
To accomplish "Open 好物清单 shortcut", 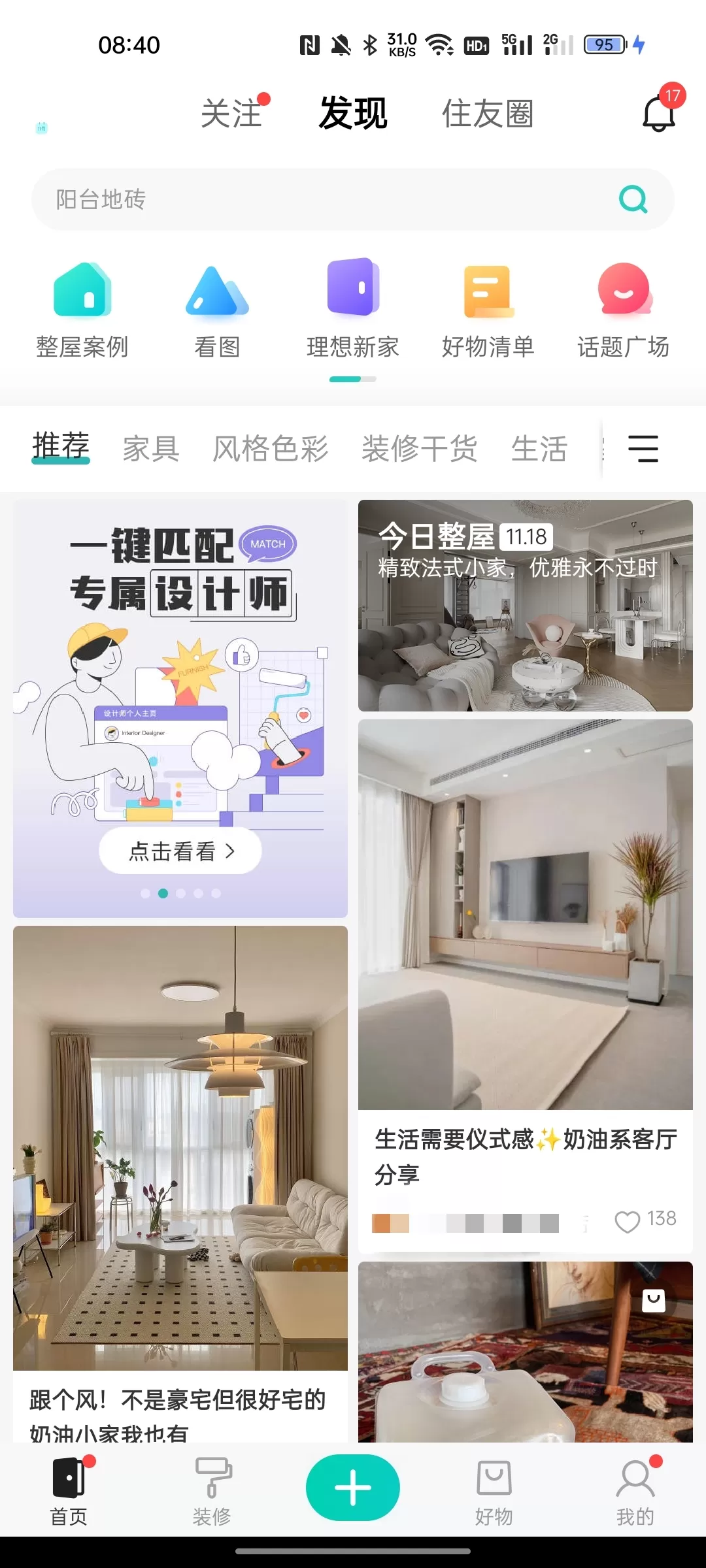I will [488, 310].
